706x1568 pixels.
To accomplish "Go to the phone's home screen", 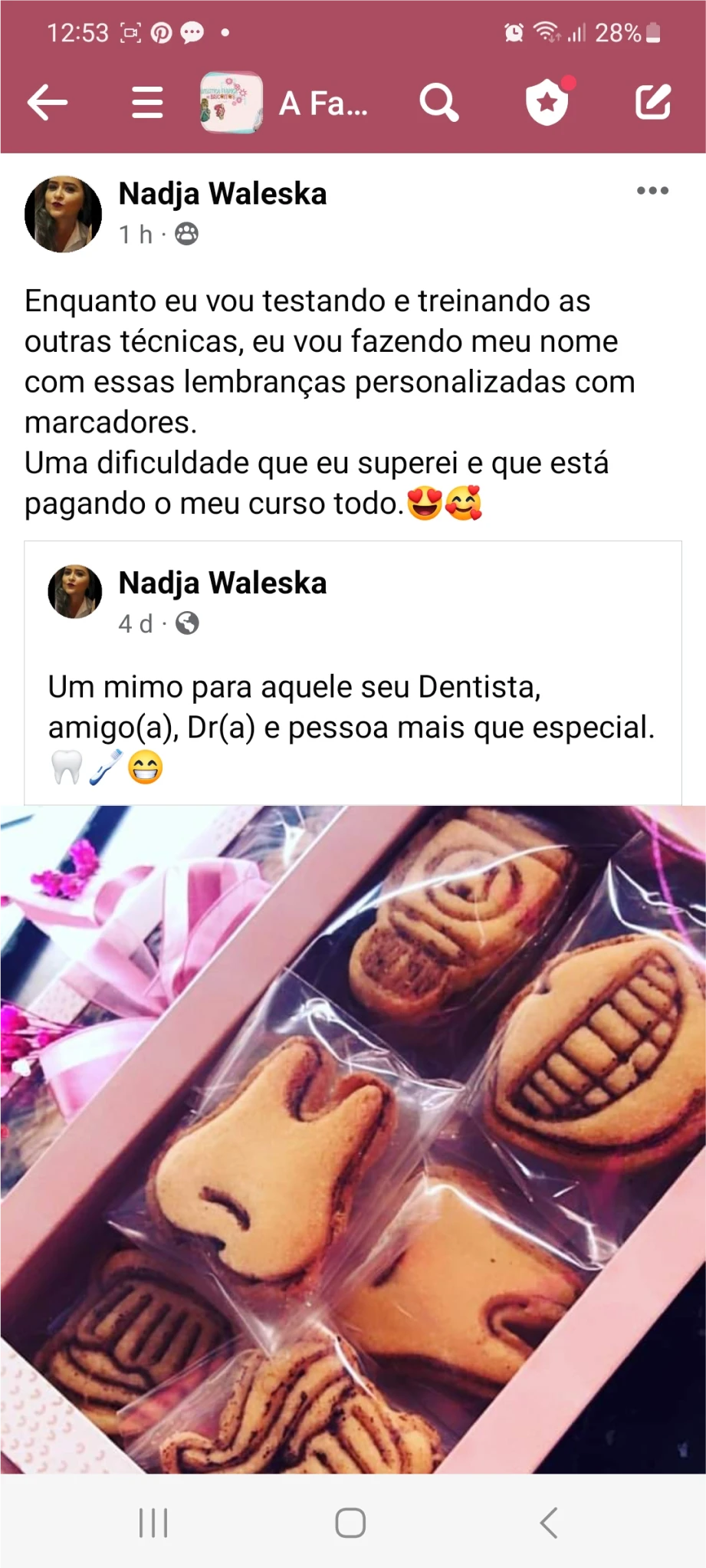I will click(350, 1523).
